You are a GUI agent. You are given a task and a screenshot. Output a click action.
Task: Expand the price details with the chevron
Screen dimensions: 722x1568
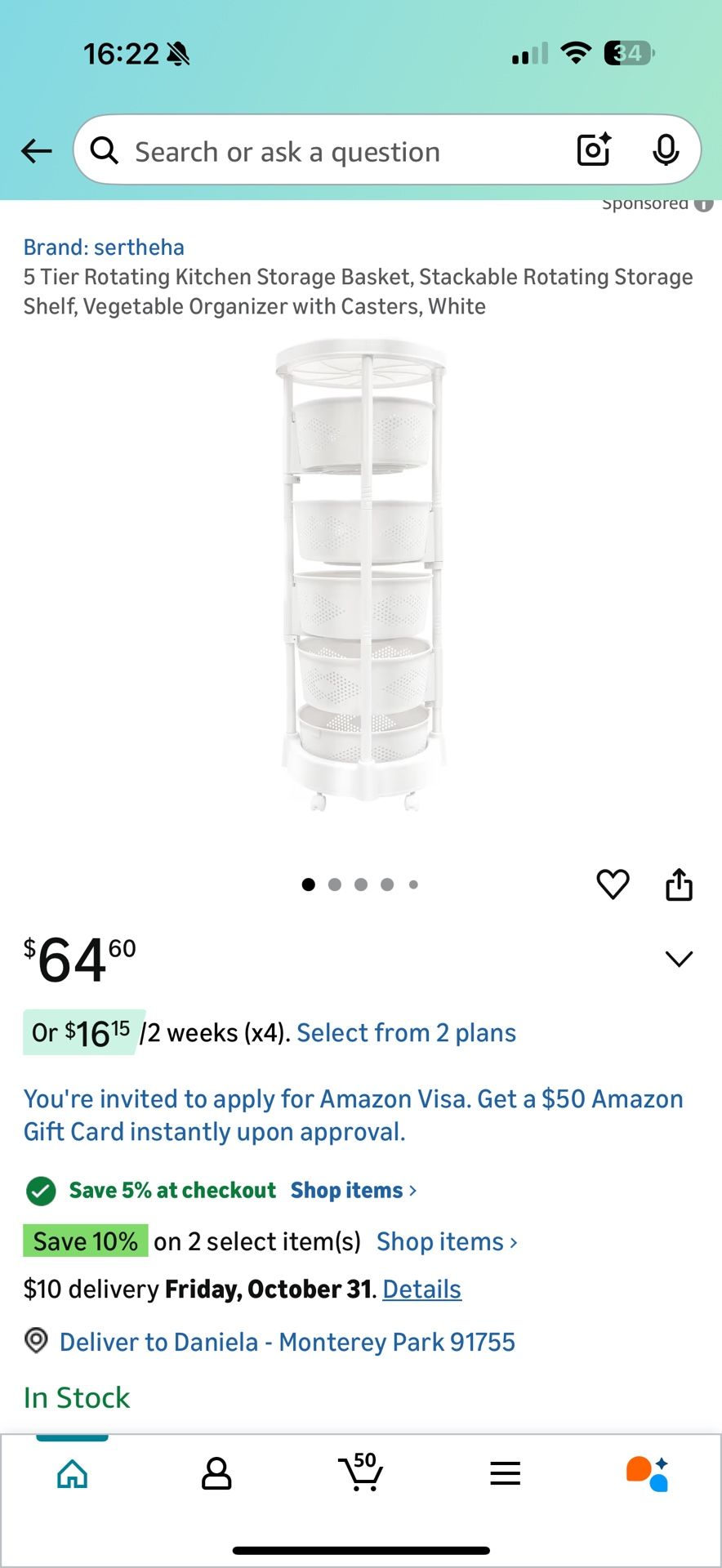click(x=680, y=958)
